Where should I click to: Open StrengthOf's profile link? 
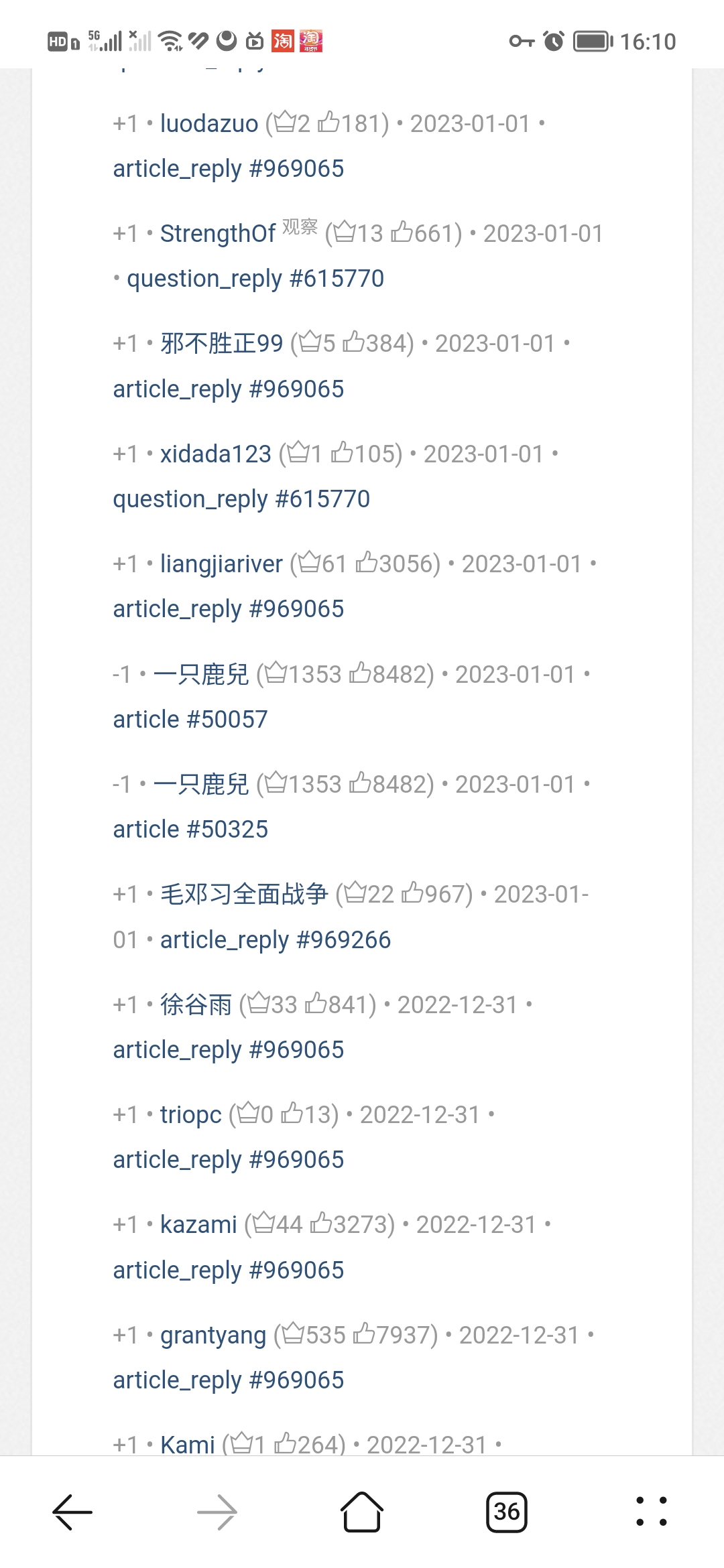coord(217,234)
